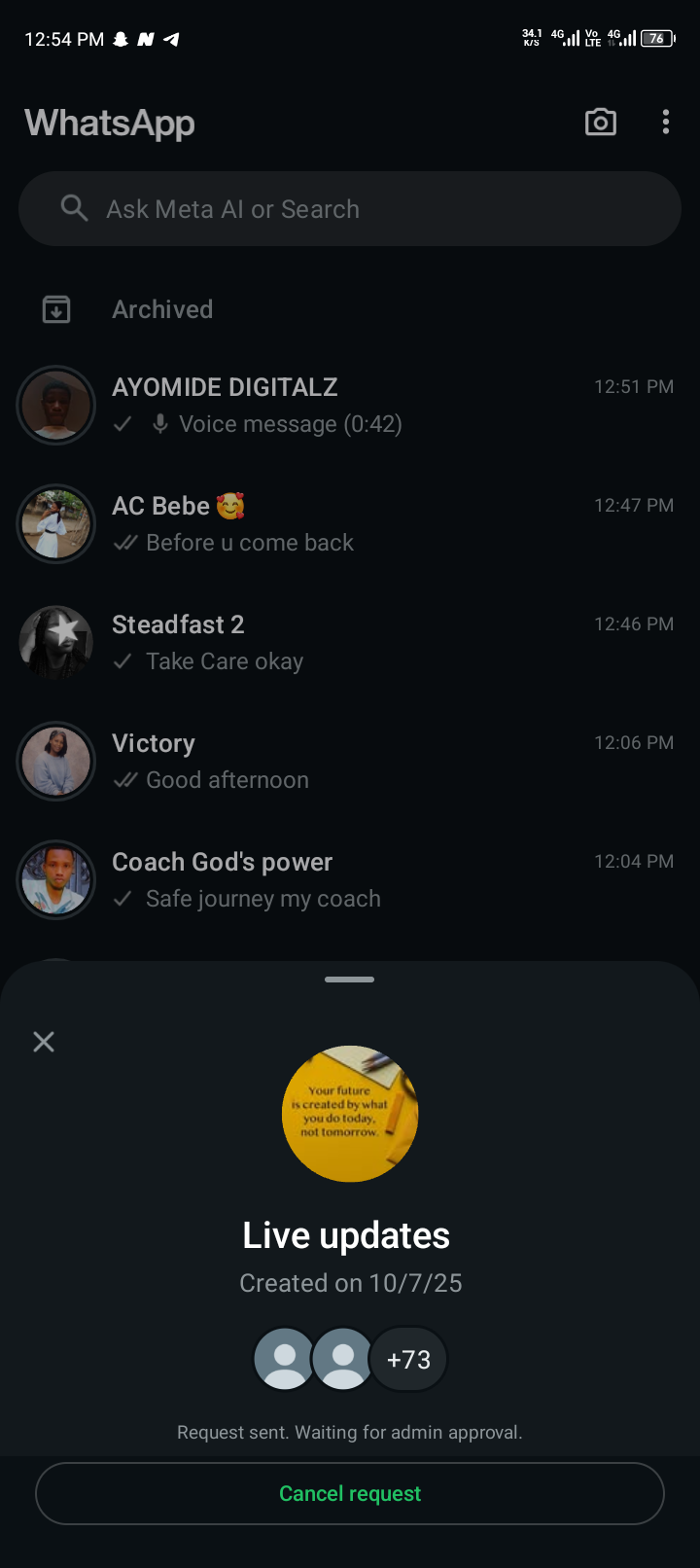Open the three-dot overflow menu
700x1568 pixels.
tap(666, 122)
